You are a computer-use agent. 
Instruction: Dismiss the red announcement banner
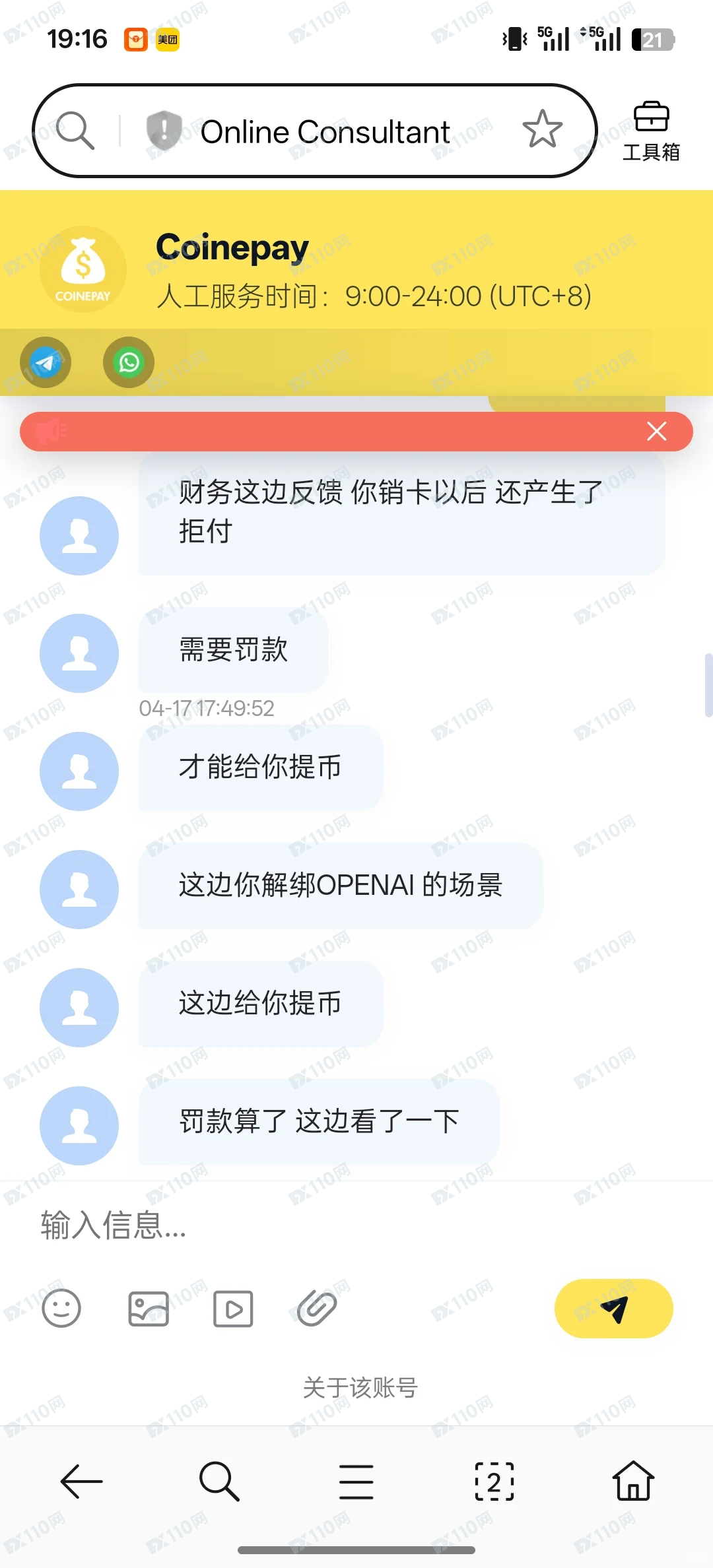point(656,432)
